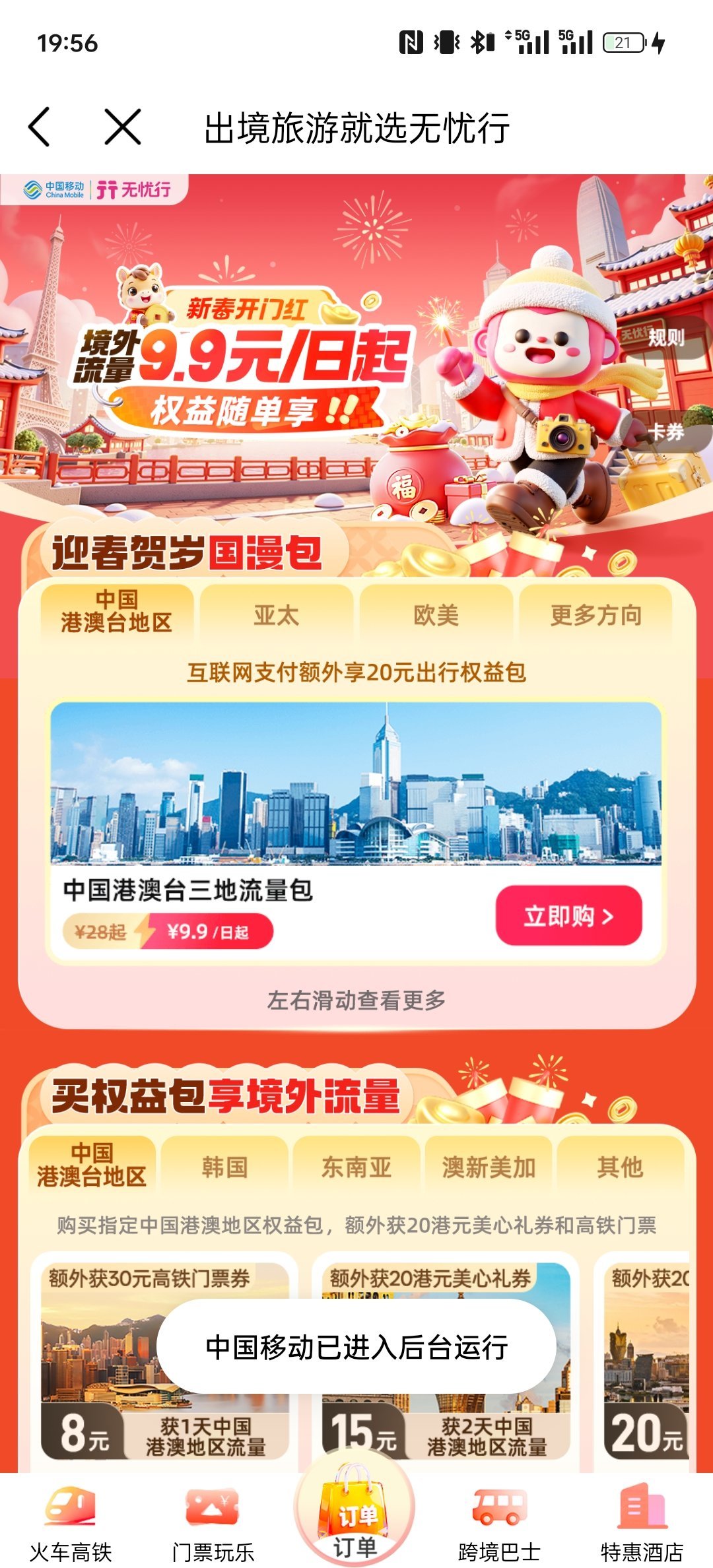Select the 更多方向 tab

(595, 615)
